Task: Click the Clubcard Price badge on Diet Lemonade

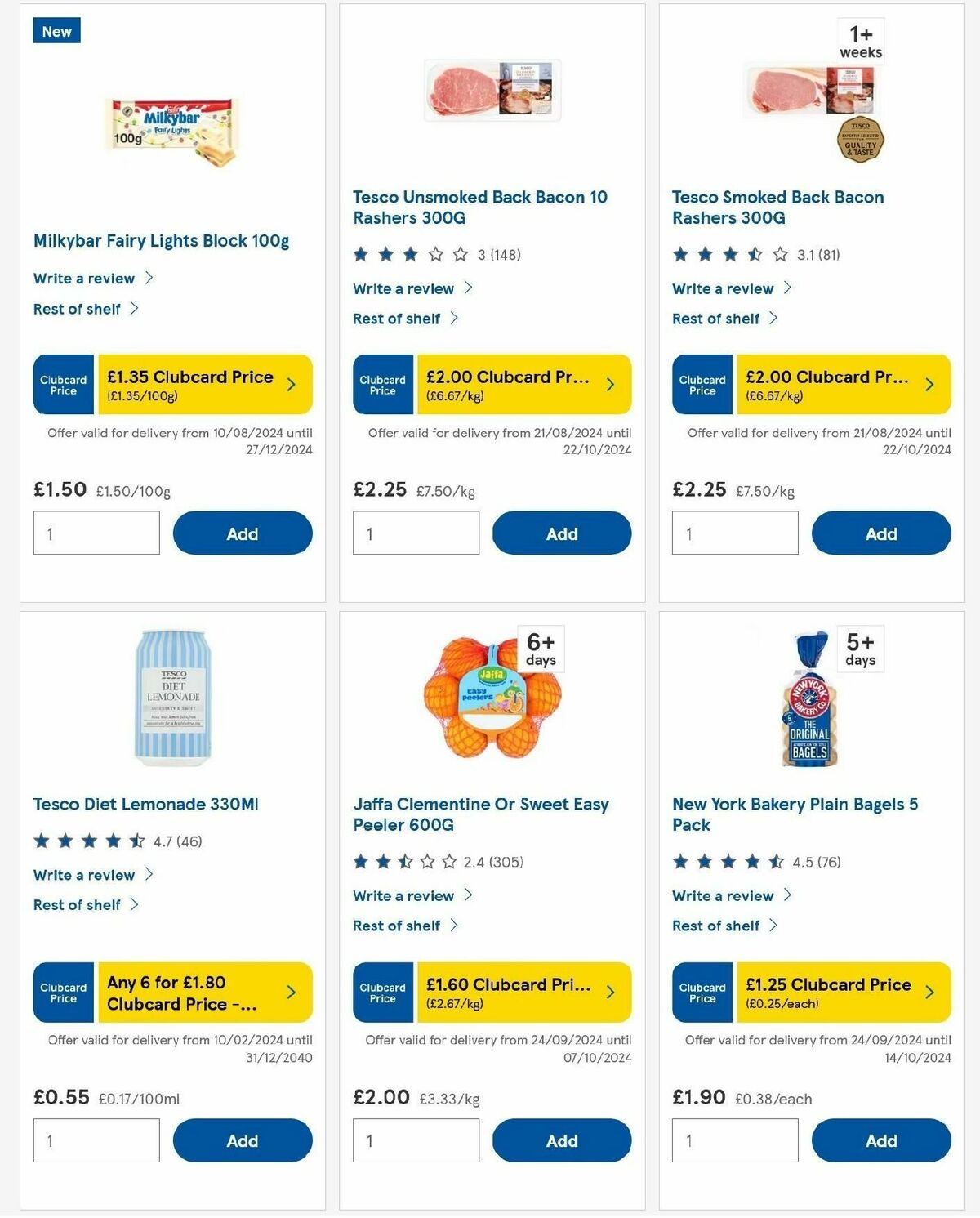Action: point(63,992)
